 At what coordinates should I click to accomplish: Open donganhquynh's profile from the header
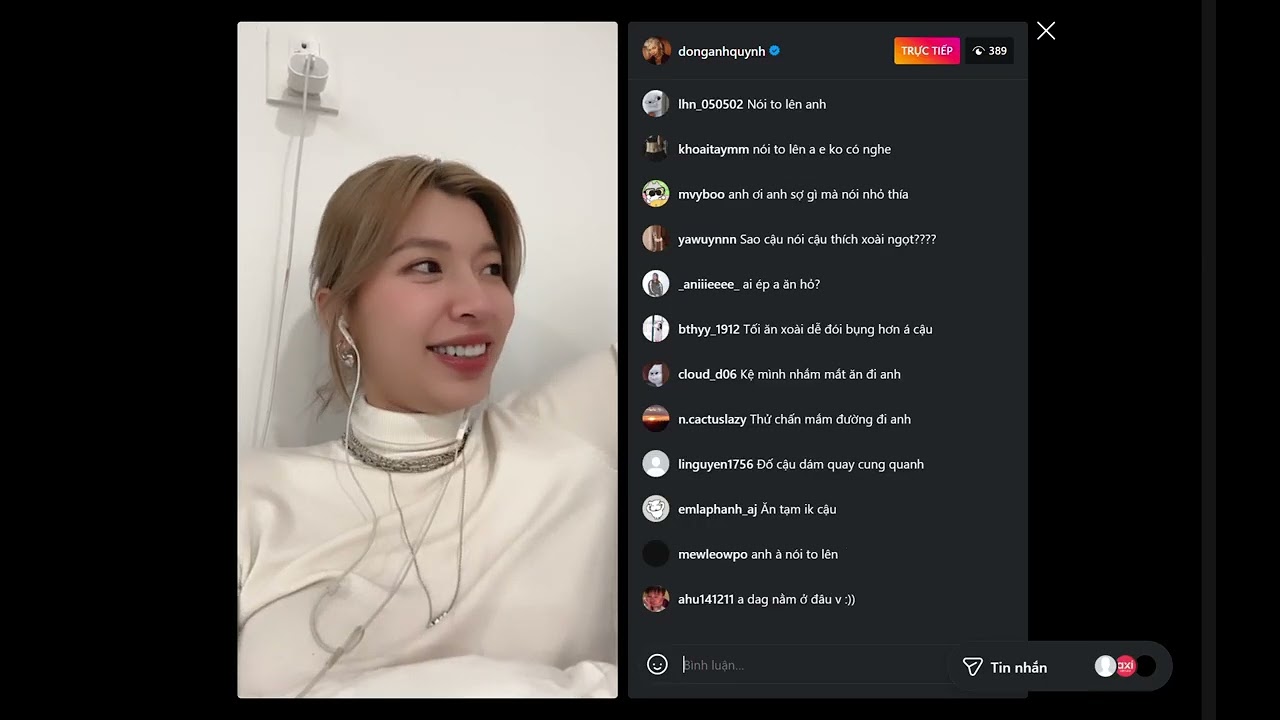(x=721, y=51)
